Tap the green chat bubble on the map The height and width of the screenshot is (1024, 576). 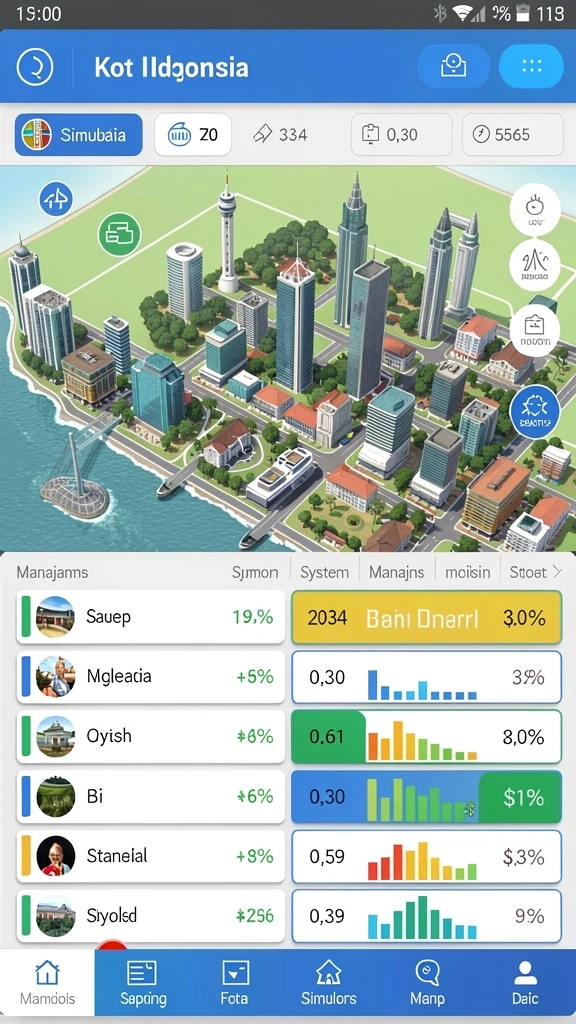(120, 234)
